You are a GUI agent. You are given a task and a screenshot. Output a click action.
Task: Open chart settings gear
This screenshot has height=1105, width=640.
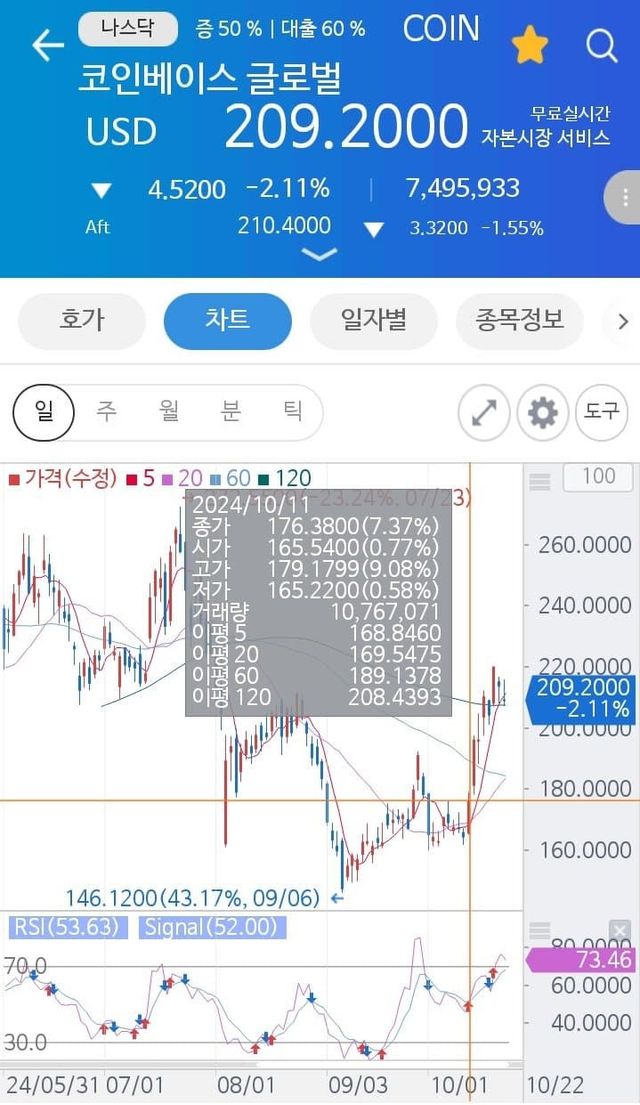click(x=543, y=412)
